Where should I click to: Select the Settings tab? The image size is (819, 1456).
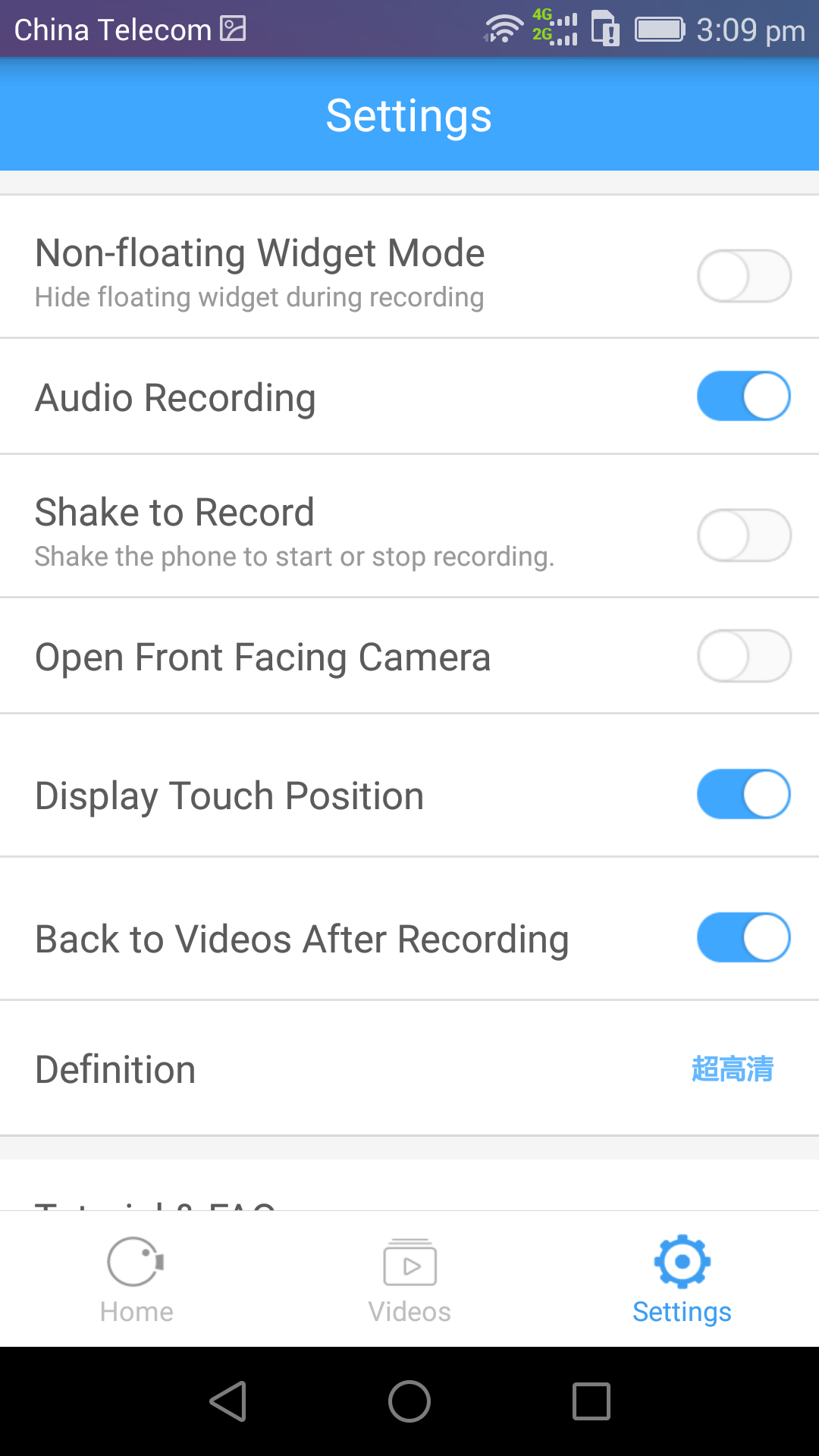(682, 1280)
